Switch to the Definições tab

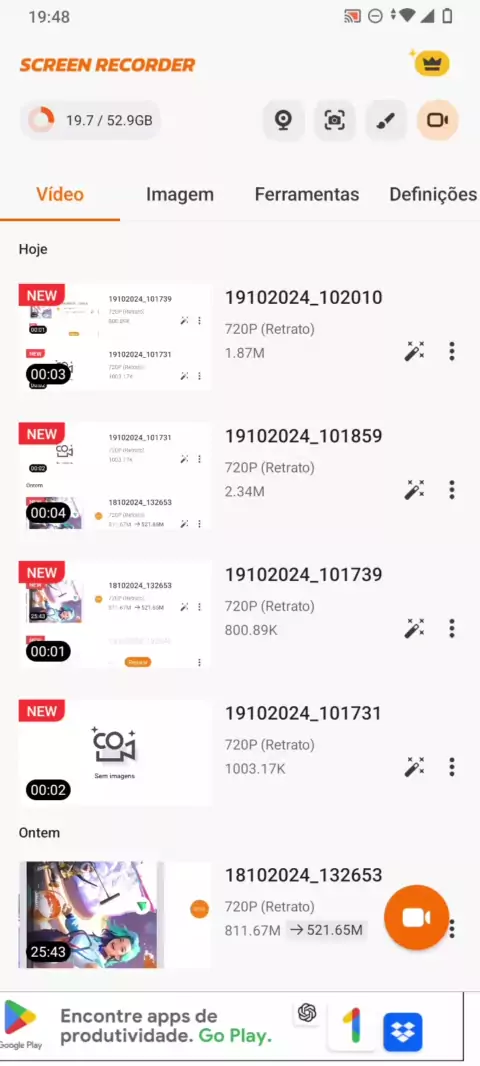pyautogui.click(x=433, y=194)
